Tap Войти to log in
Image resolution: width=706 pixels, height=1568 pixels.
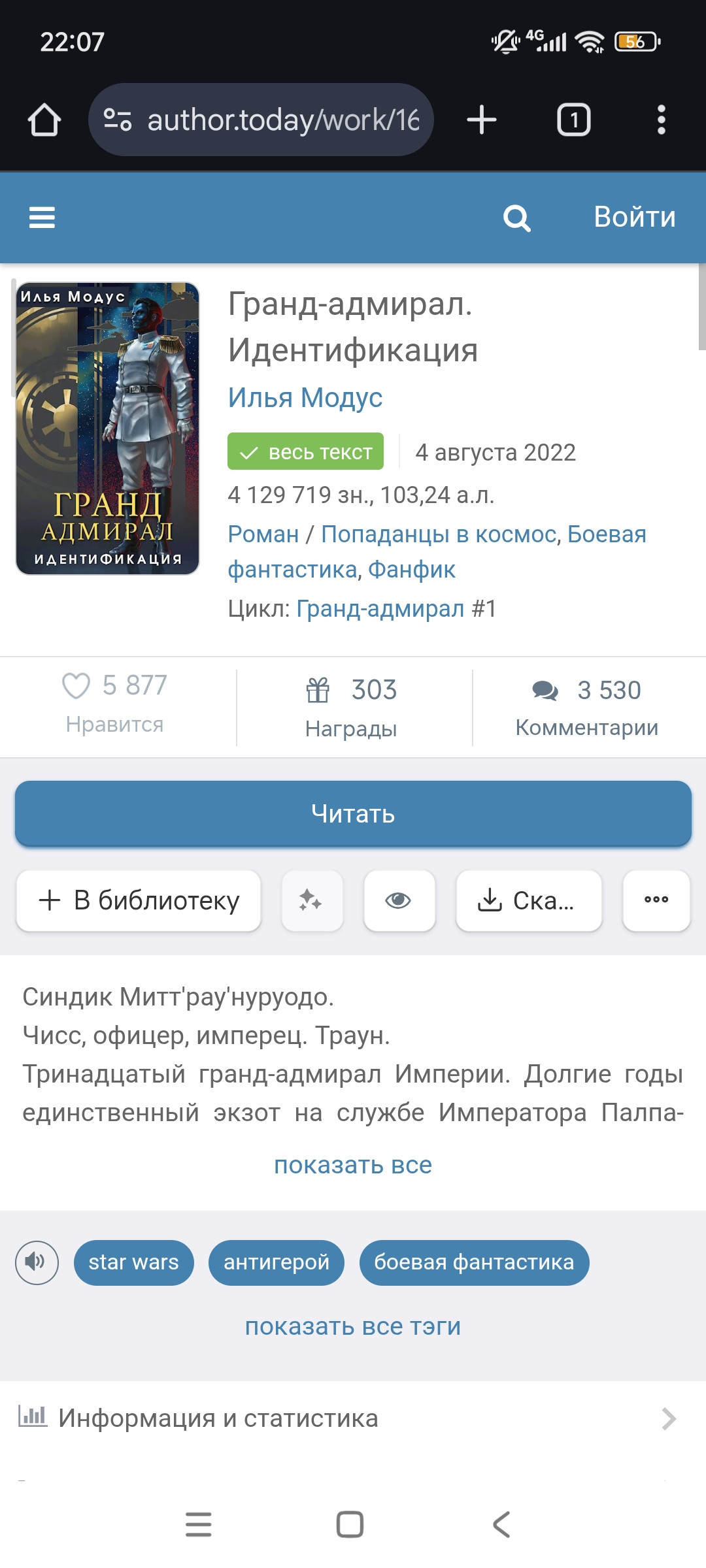point(634,218)
